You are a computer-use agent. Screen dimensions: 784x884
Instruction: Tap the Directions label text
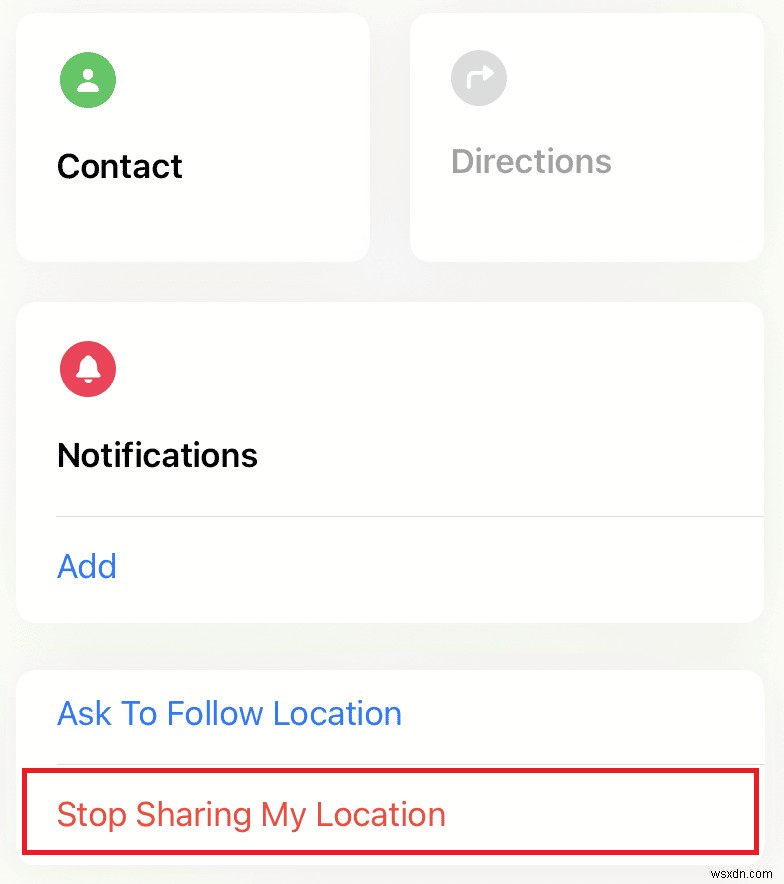tap(531, 161)
